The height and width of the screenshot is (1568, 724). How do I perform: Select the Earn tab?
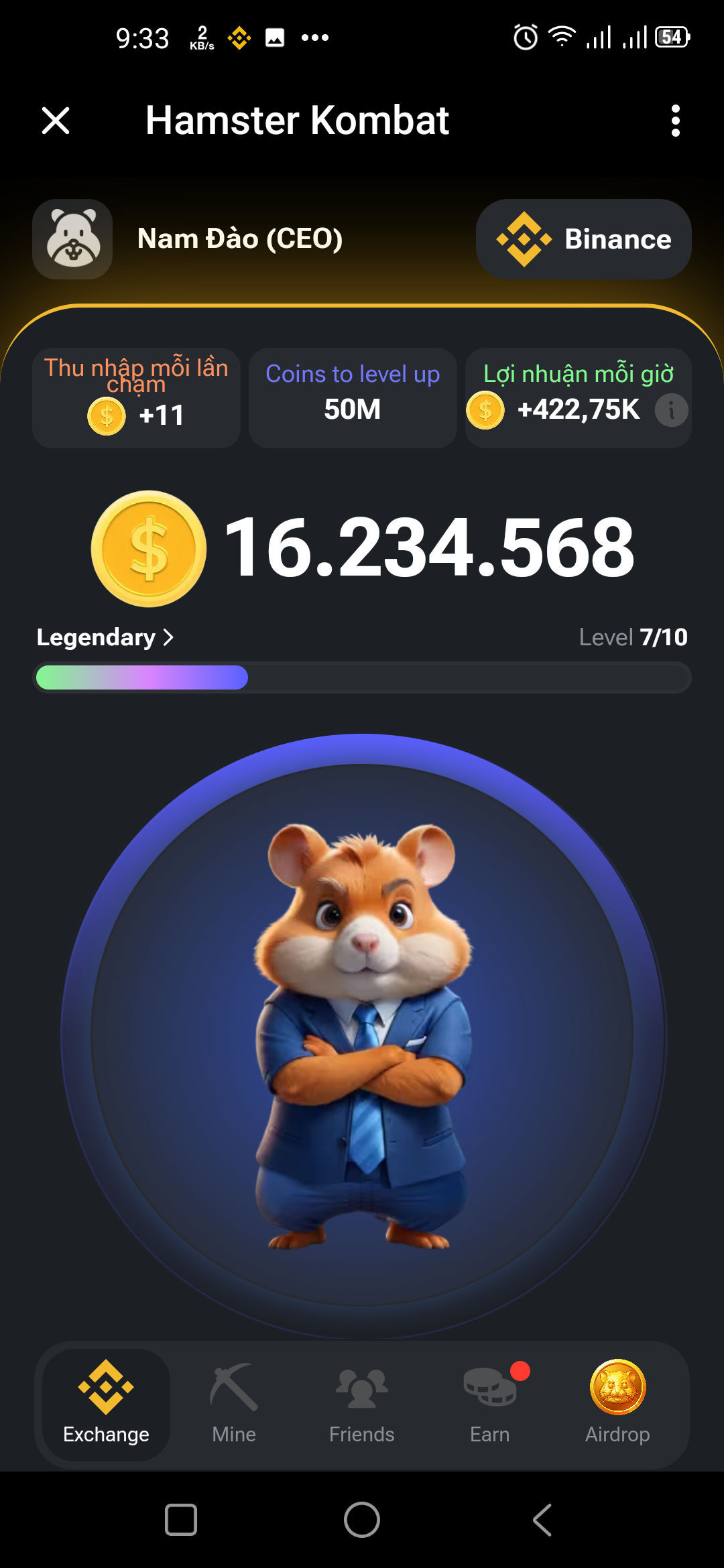point(490,1404)
